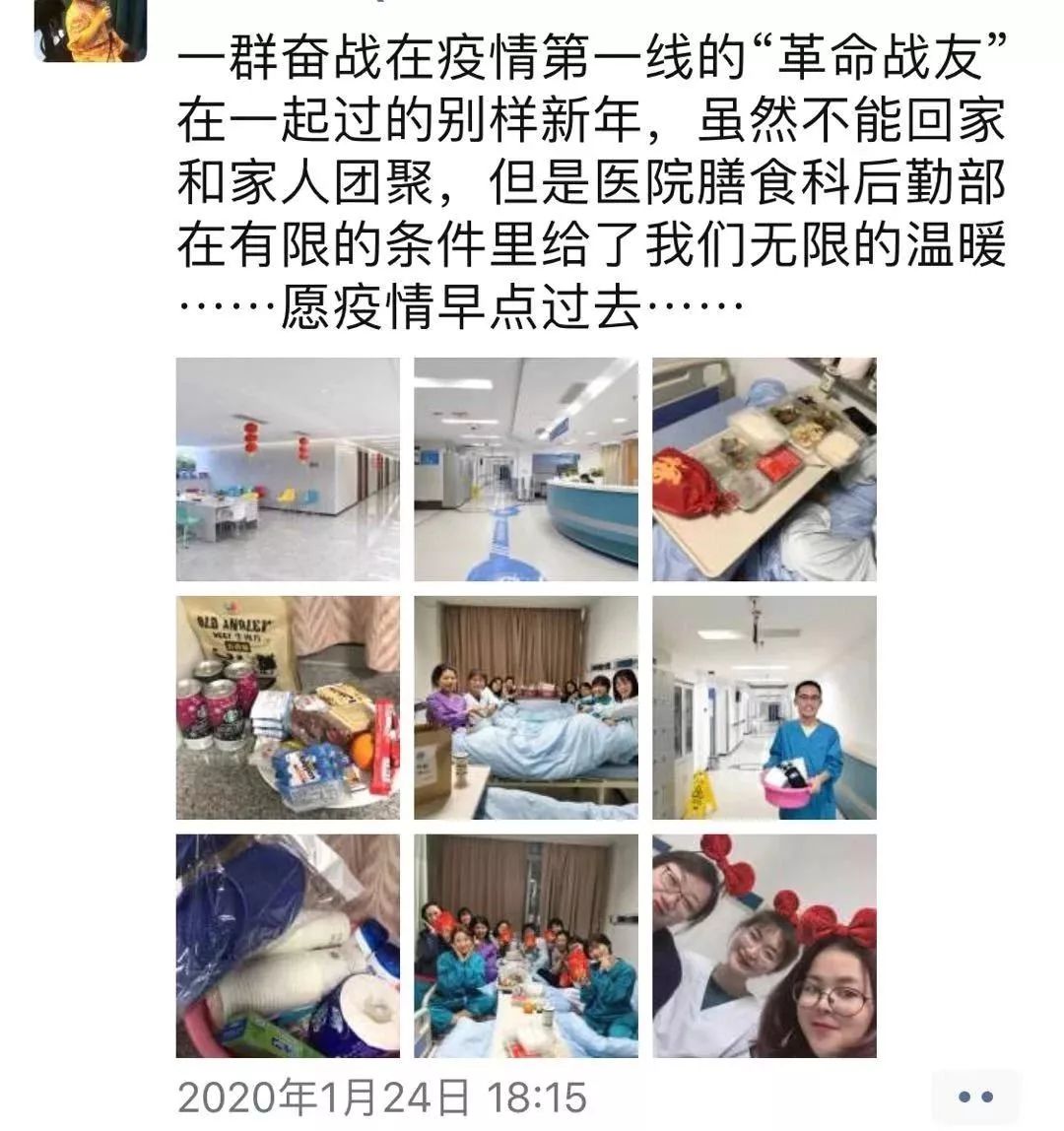Open group photo holding red envelopes
The width and height of the screenshot is (1064, 1131).
pos(525,946)
